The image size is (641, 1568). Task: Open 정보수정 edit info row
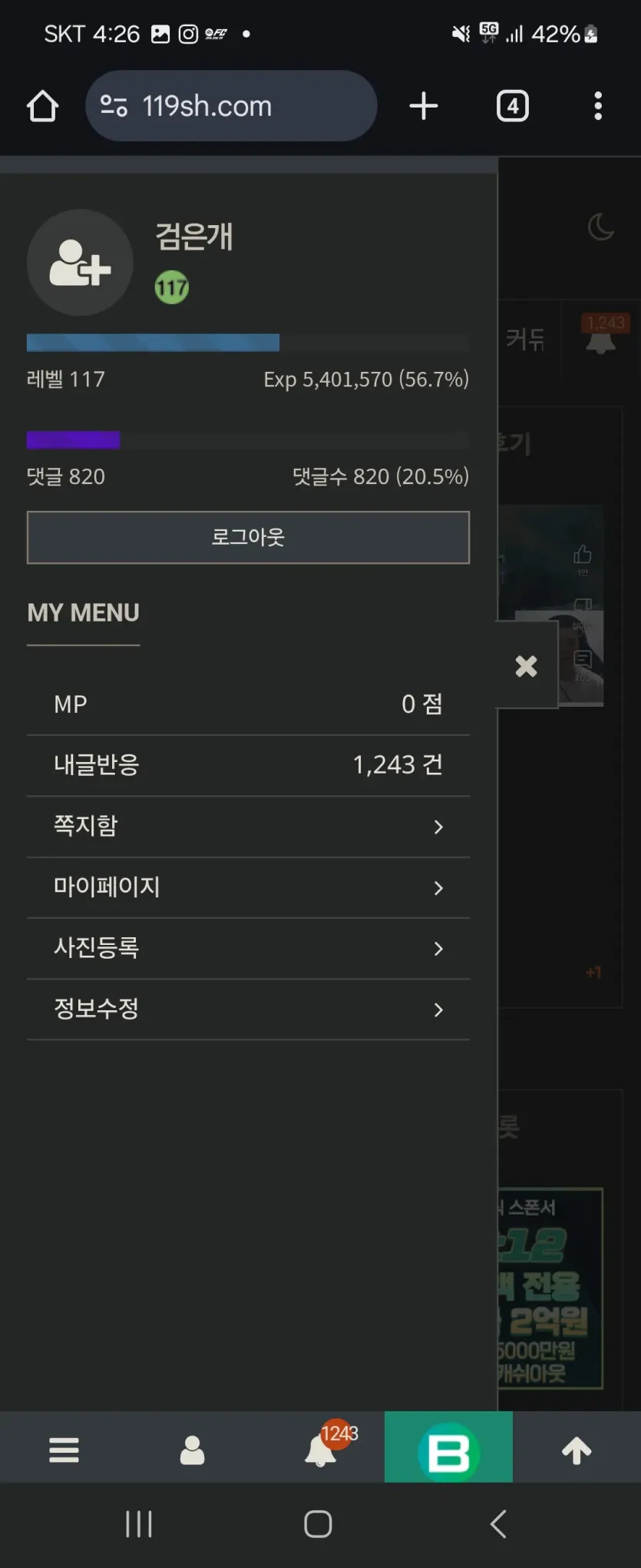[248, 1009]
